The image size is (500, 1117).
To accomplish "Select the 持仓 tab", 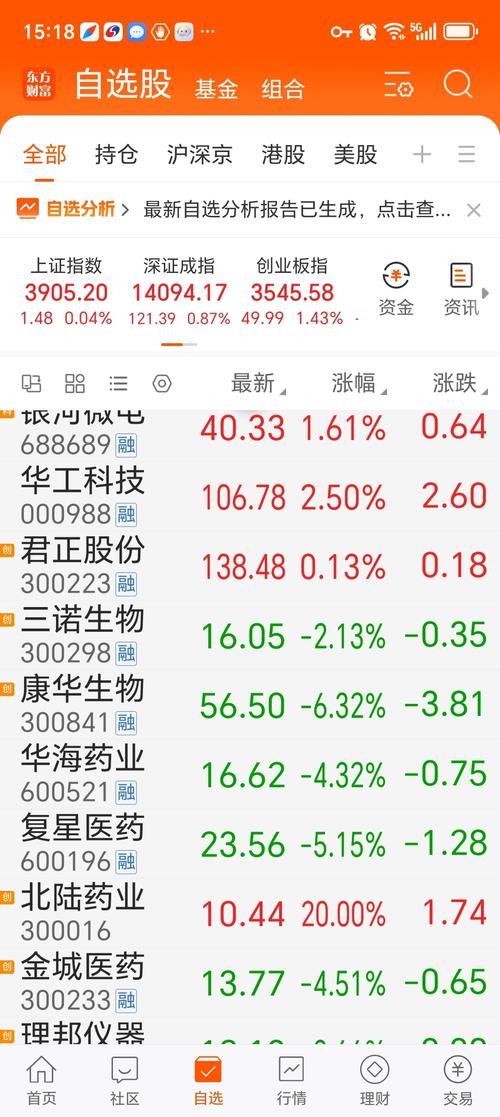I will click(116, 155).
